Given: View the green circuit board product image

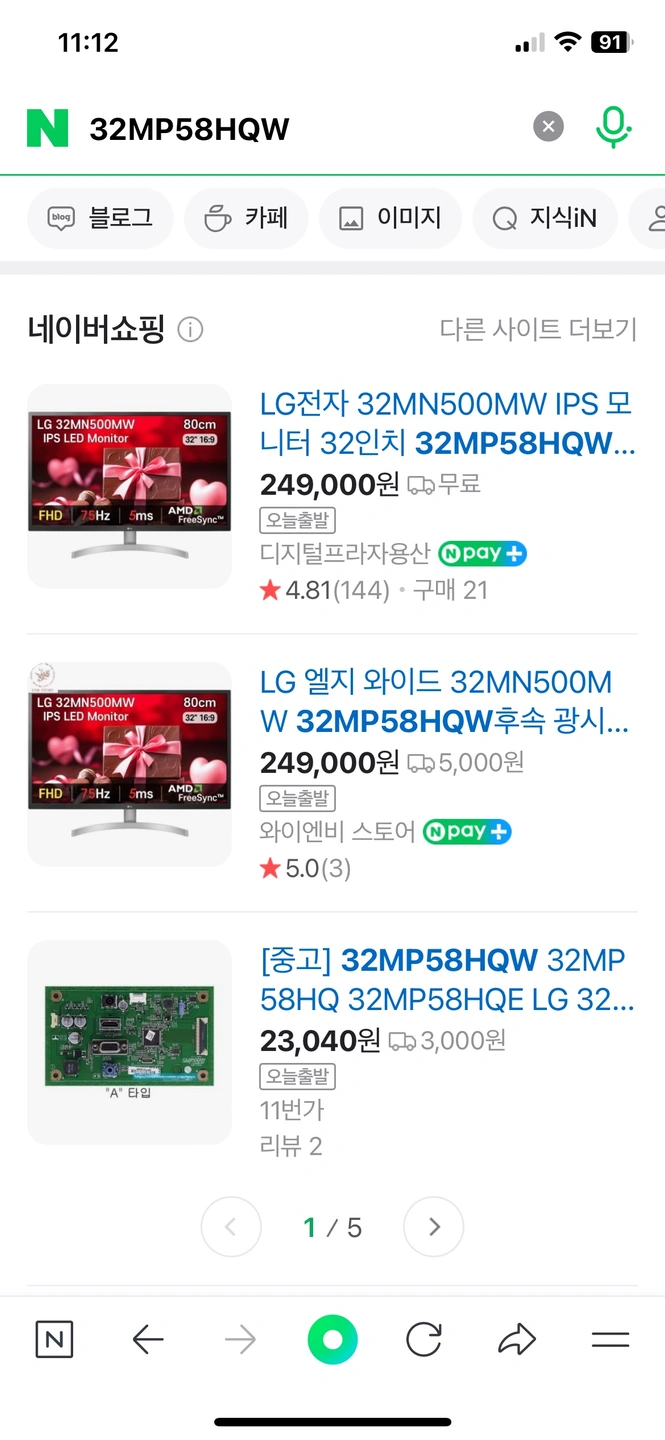Looking at the screenshot, I should click(129, 1041).
